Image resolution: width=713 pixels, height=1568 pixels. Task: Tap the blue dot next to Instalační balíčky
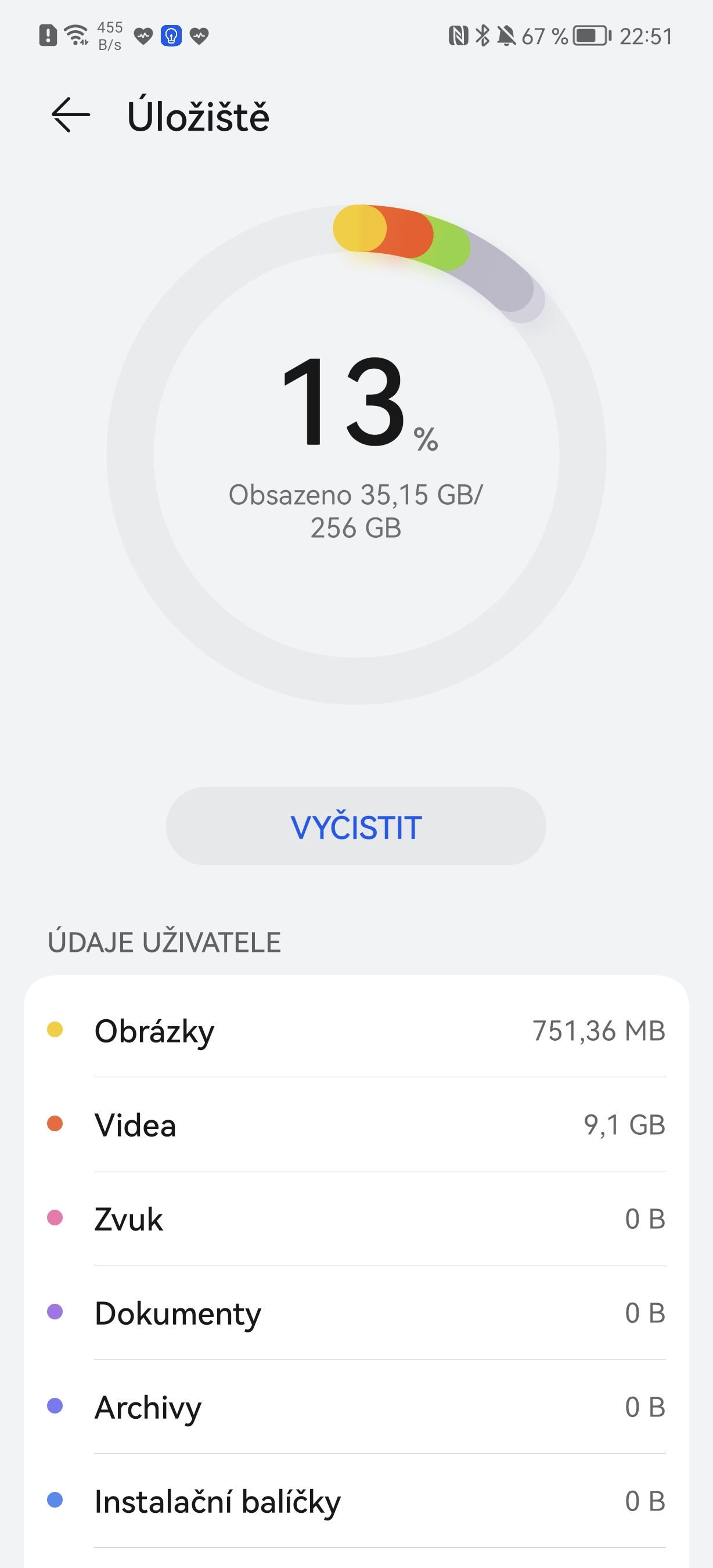click(x=55, y=1502)
